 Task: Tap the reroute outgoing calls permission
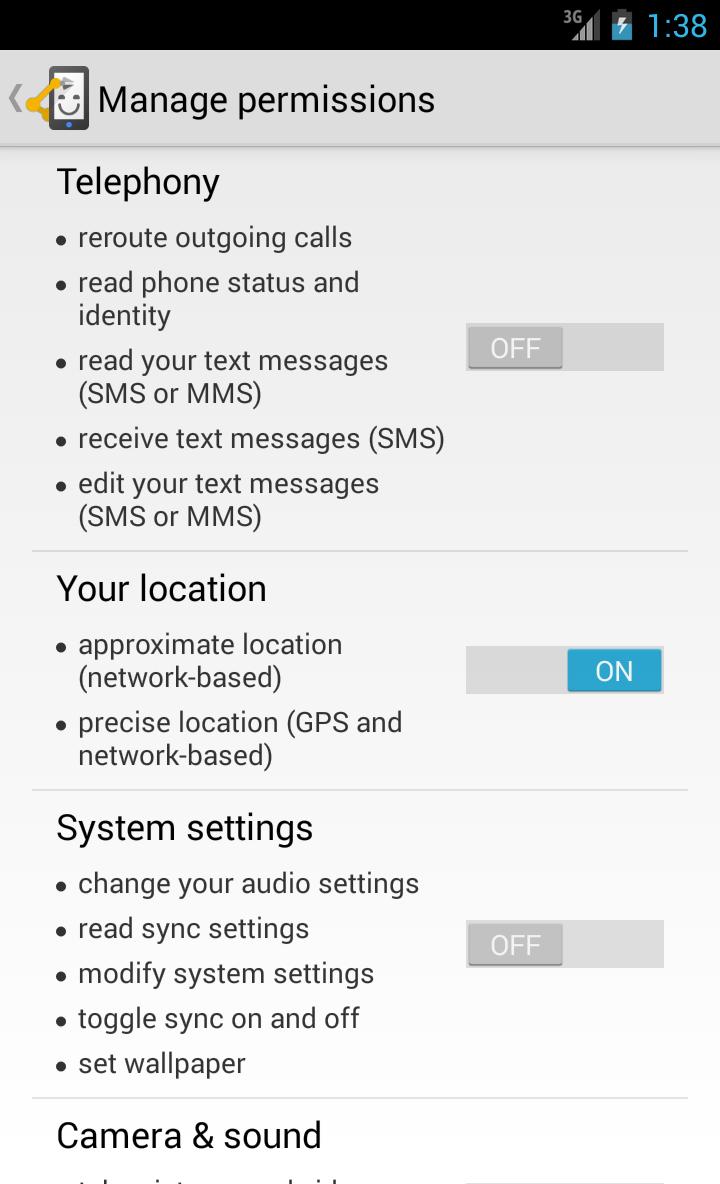[215, 238]
